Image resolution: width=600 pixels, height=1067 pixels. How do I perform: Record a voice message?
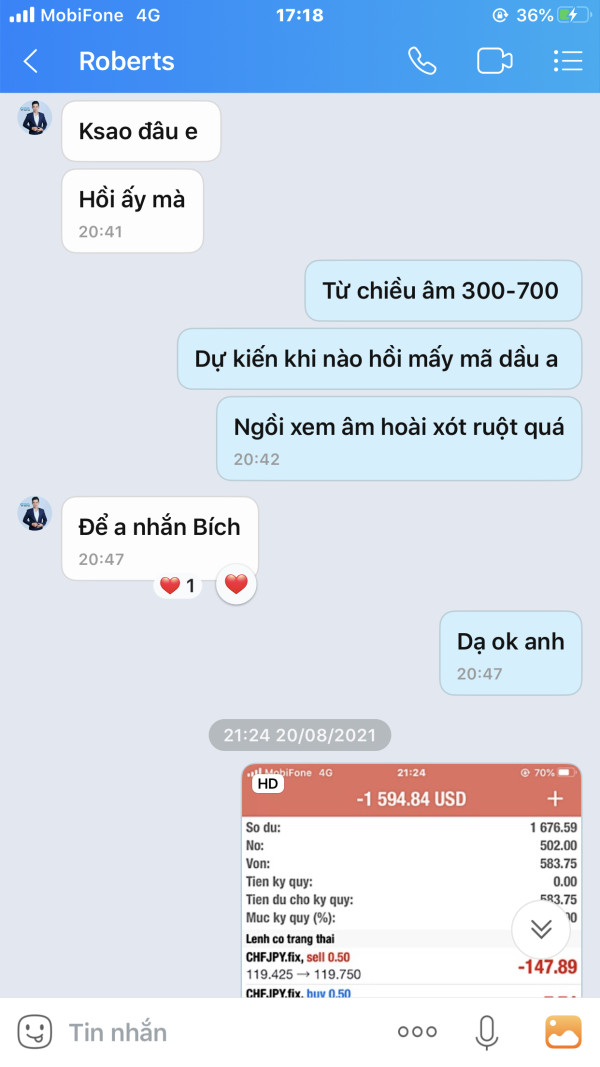pyautogui.click(x=486, y=1032)
